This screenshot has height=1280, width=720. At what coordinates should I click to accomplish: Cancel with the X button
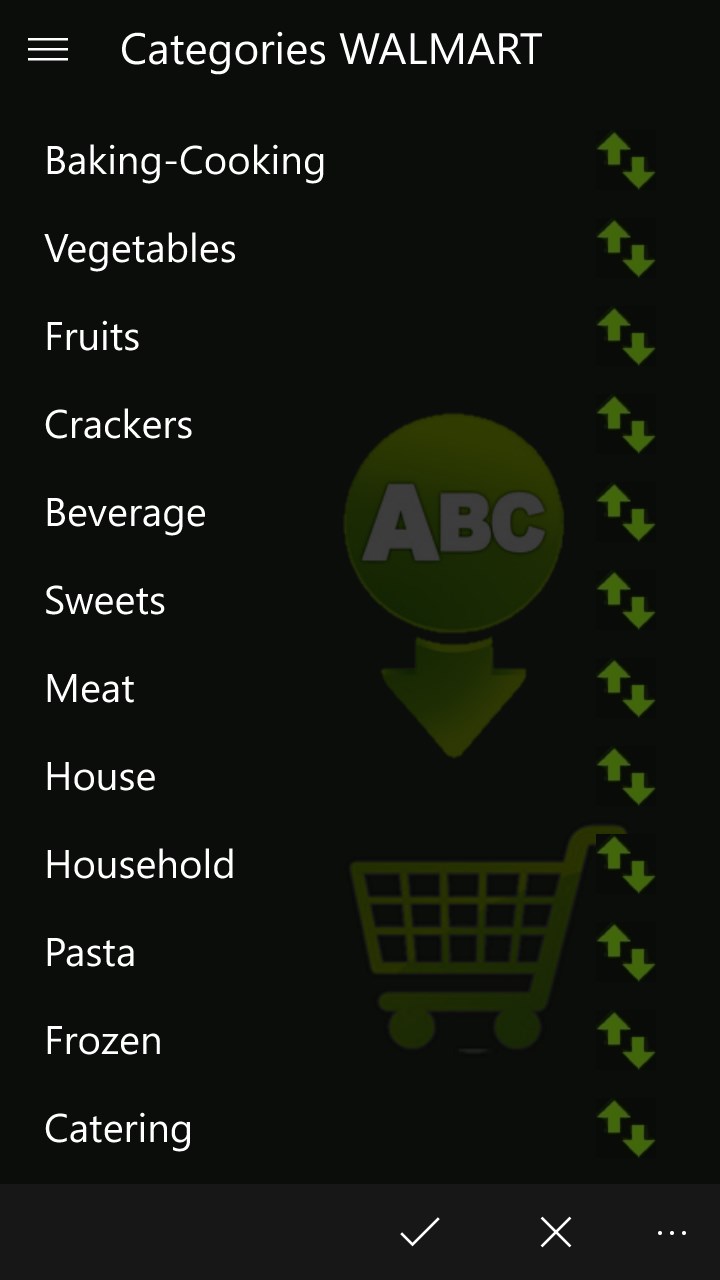click(556, 1232)
